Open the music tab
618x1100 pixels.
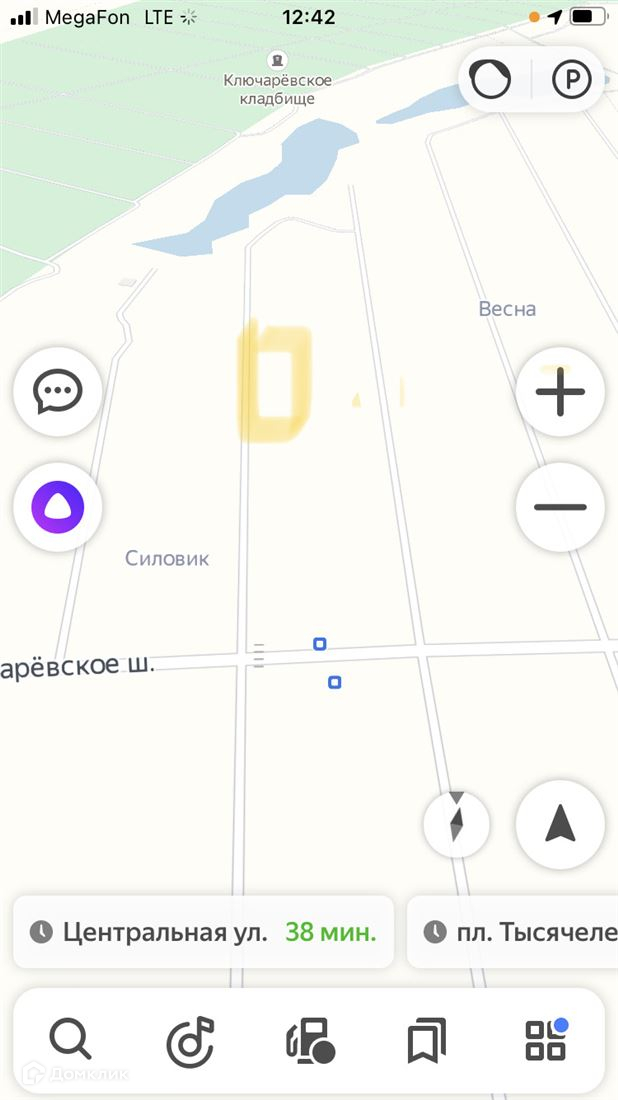190,1041
